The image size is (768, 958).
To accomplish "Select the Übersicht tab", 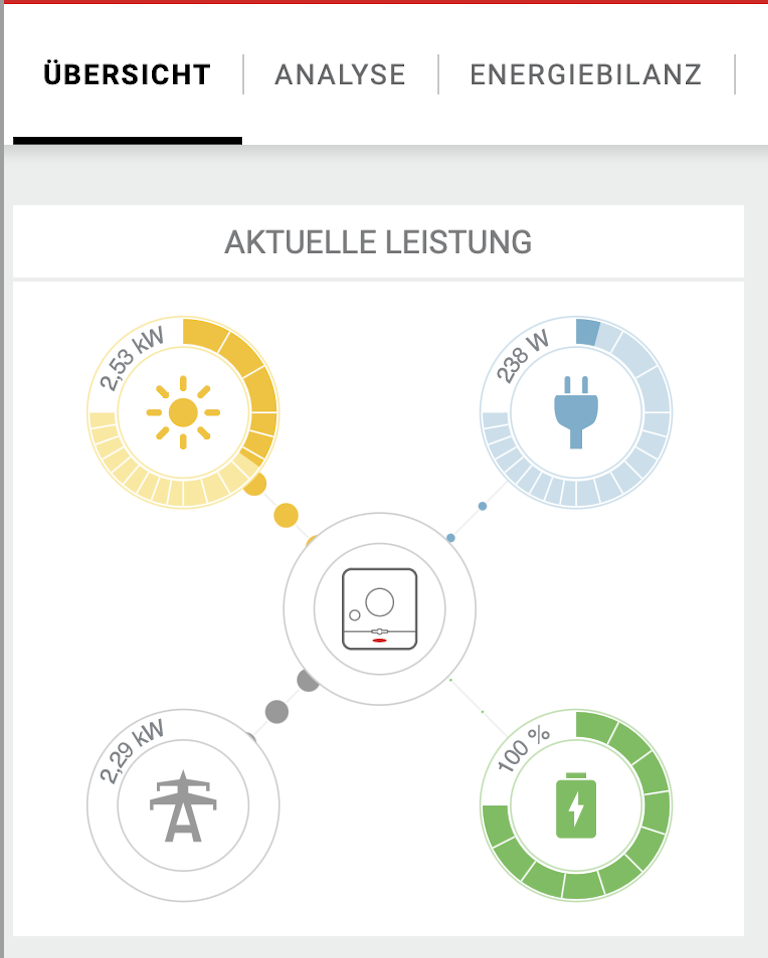I will pyautogui.click(x=127, y=75).
